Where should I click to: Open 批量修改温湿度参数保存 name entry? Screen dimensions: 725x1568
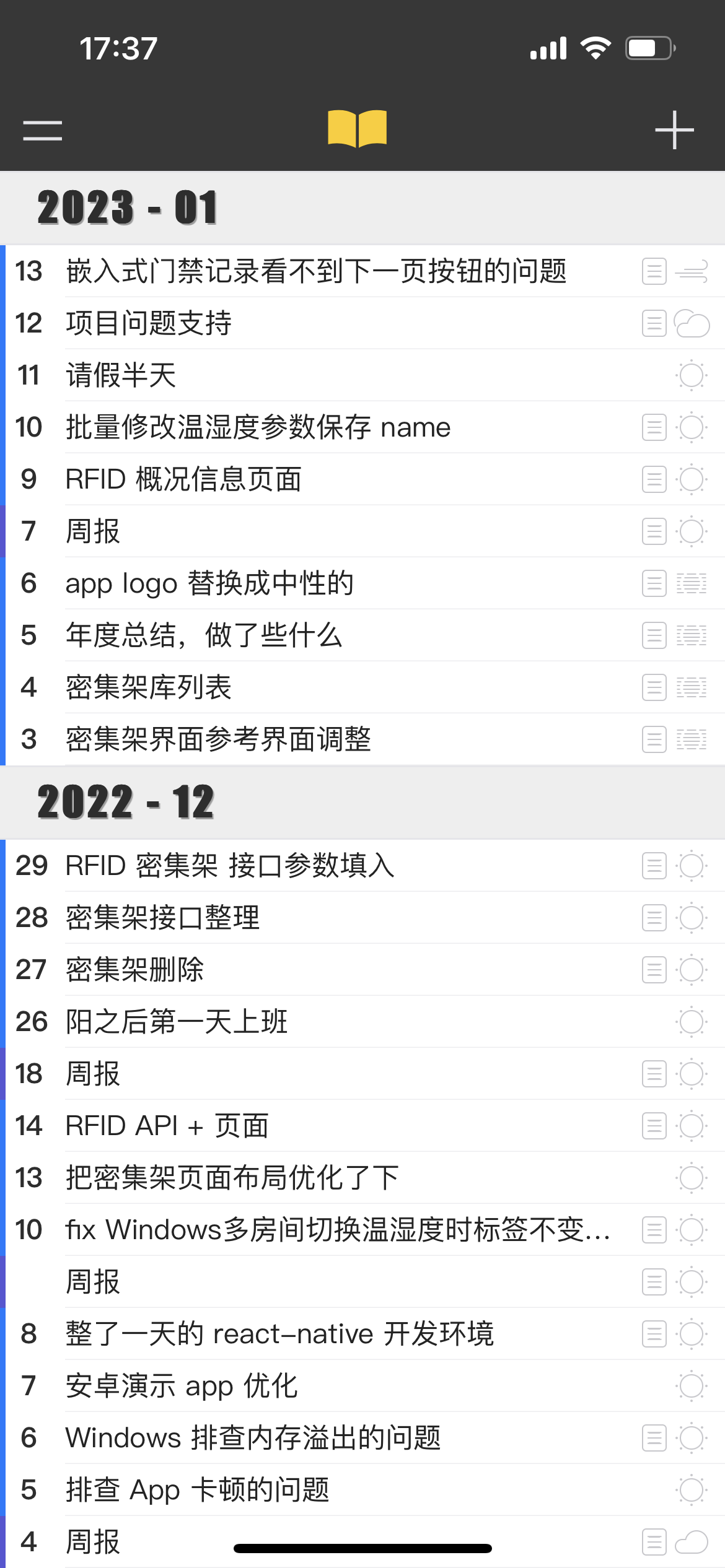(x=258, y=427)
